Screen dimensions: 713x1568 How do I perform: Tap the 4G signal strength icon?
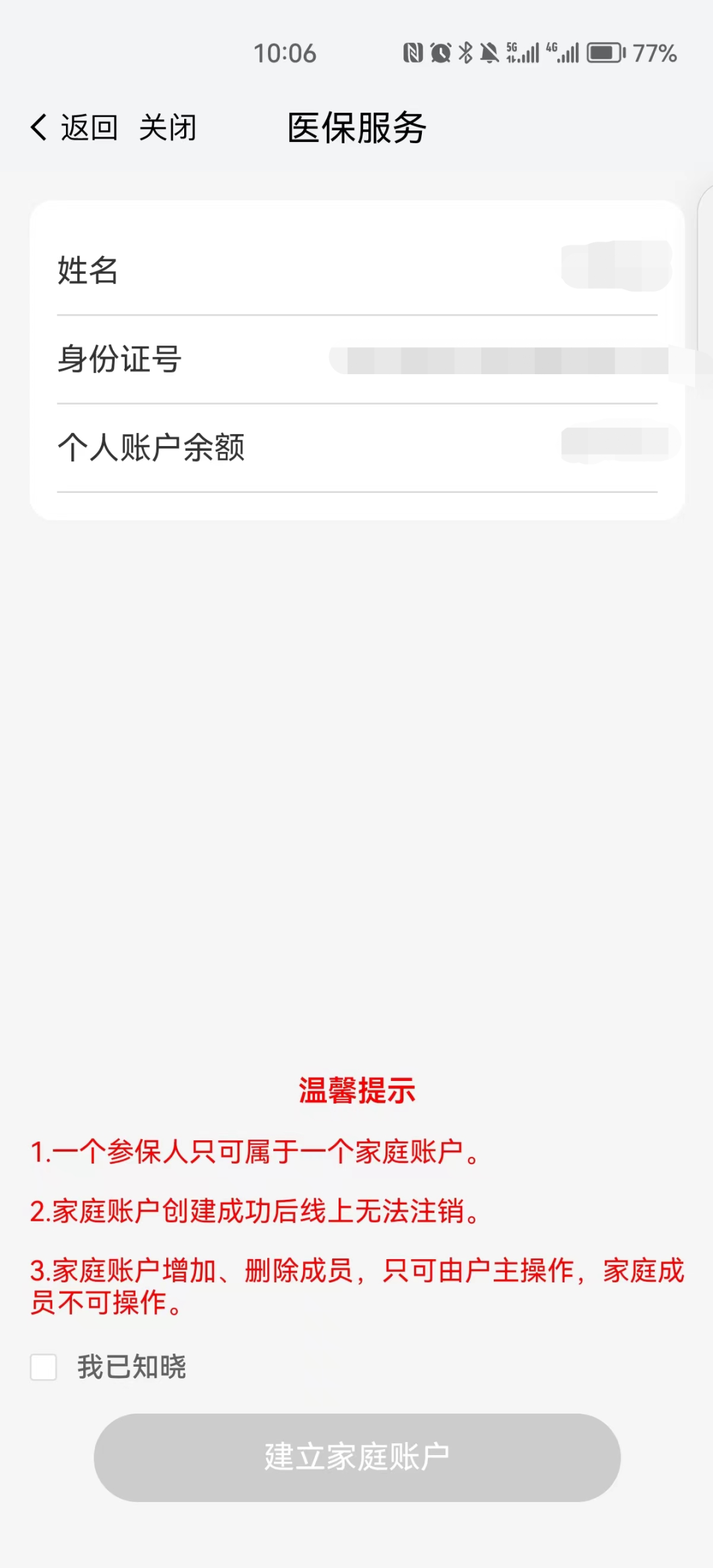[x=564, y=51]
